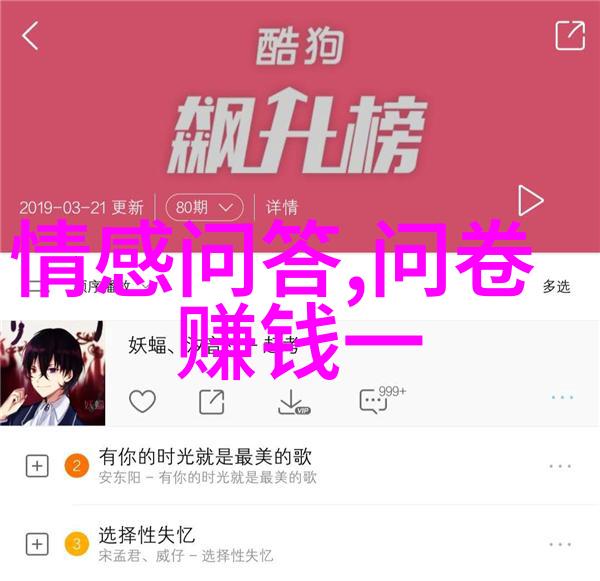Viewport: 600px width, 581px height.
Task: Go back using the top-left arrow
Action: (x=30, y=37)
